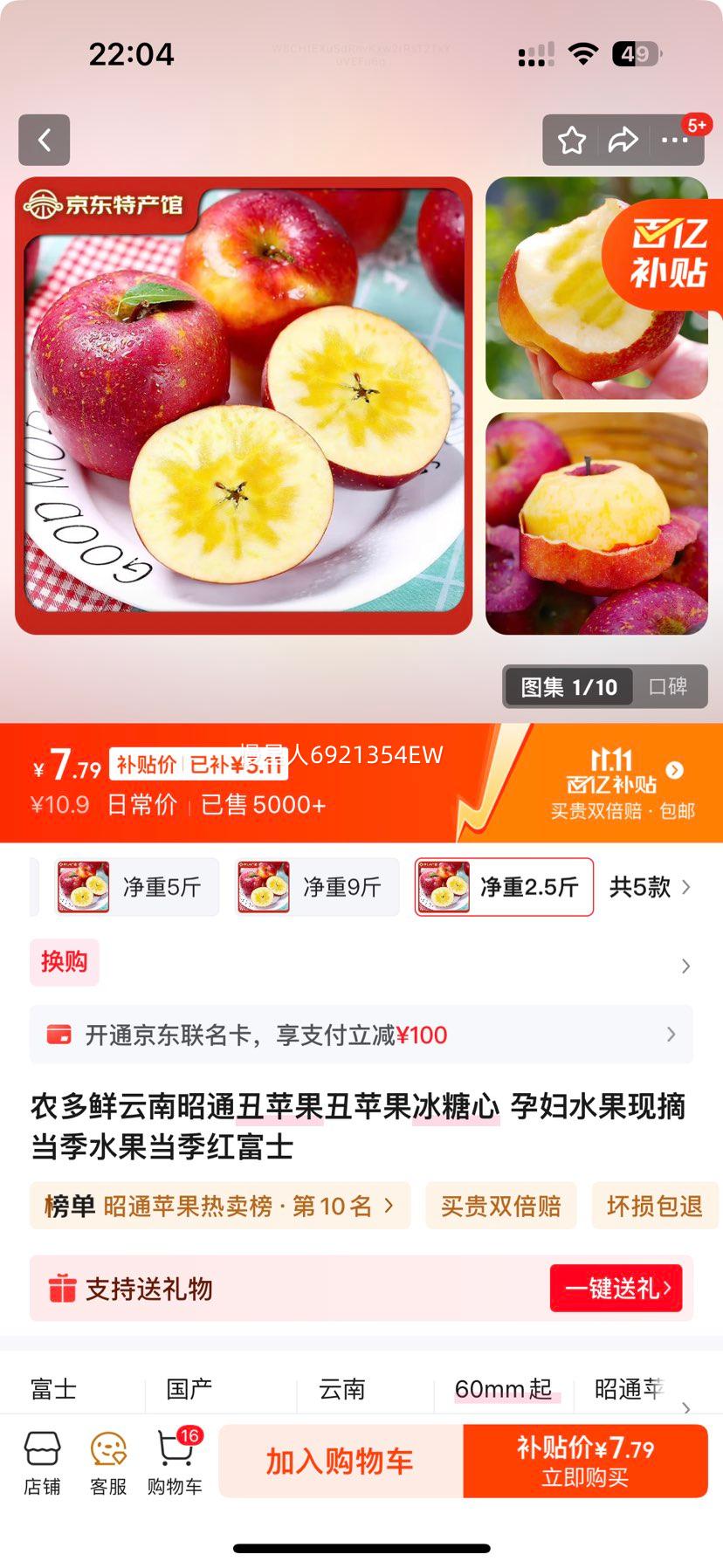Select the 净重5斤 option
Image resolution: width=723 pixels, height=1568 pixels.
coord(137,887)
